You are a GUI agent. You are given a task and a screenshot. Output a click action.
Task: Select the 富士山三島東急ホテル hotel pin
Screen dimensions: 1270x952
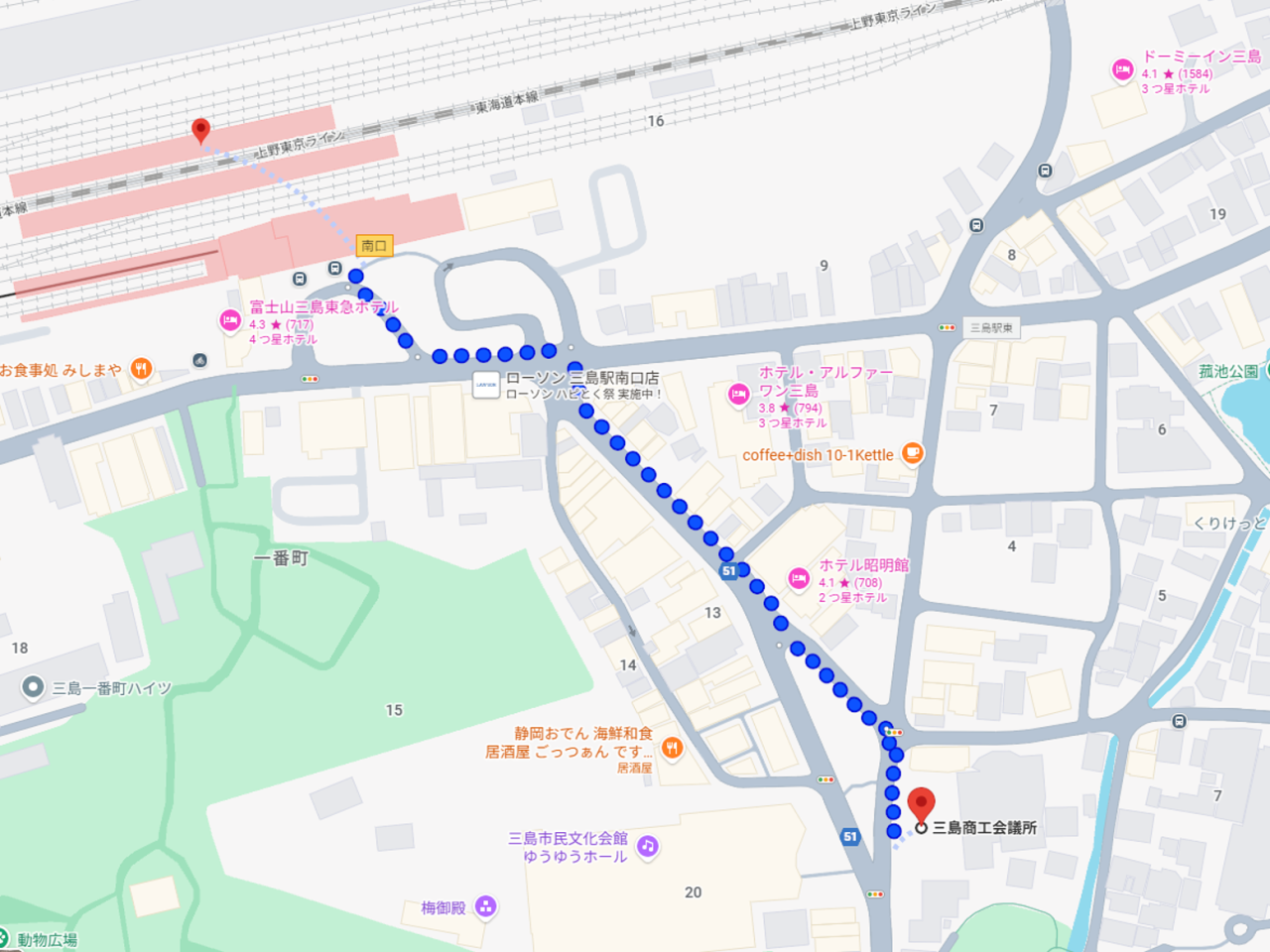tap(230, 320)
